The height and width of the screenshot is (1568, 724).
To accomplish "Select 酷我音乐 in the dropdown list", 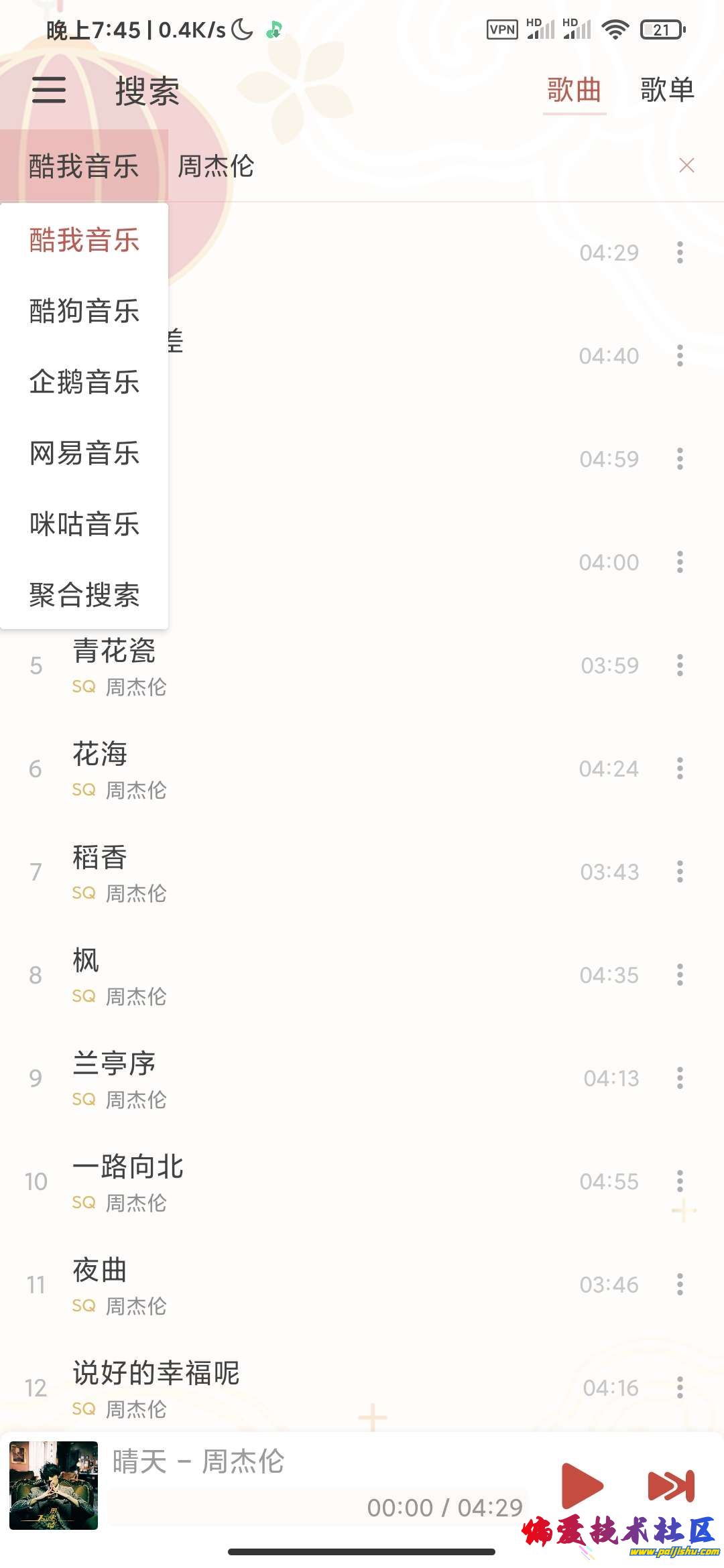I will (x=84, y=240).
